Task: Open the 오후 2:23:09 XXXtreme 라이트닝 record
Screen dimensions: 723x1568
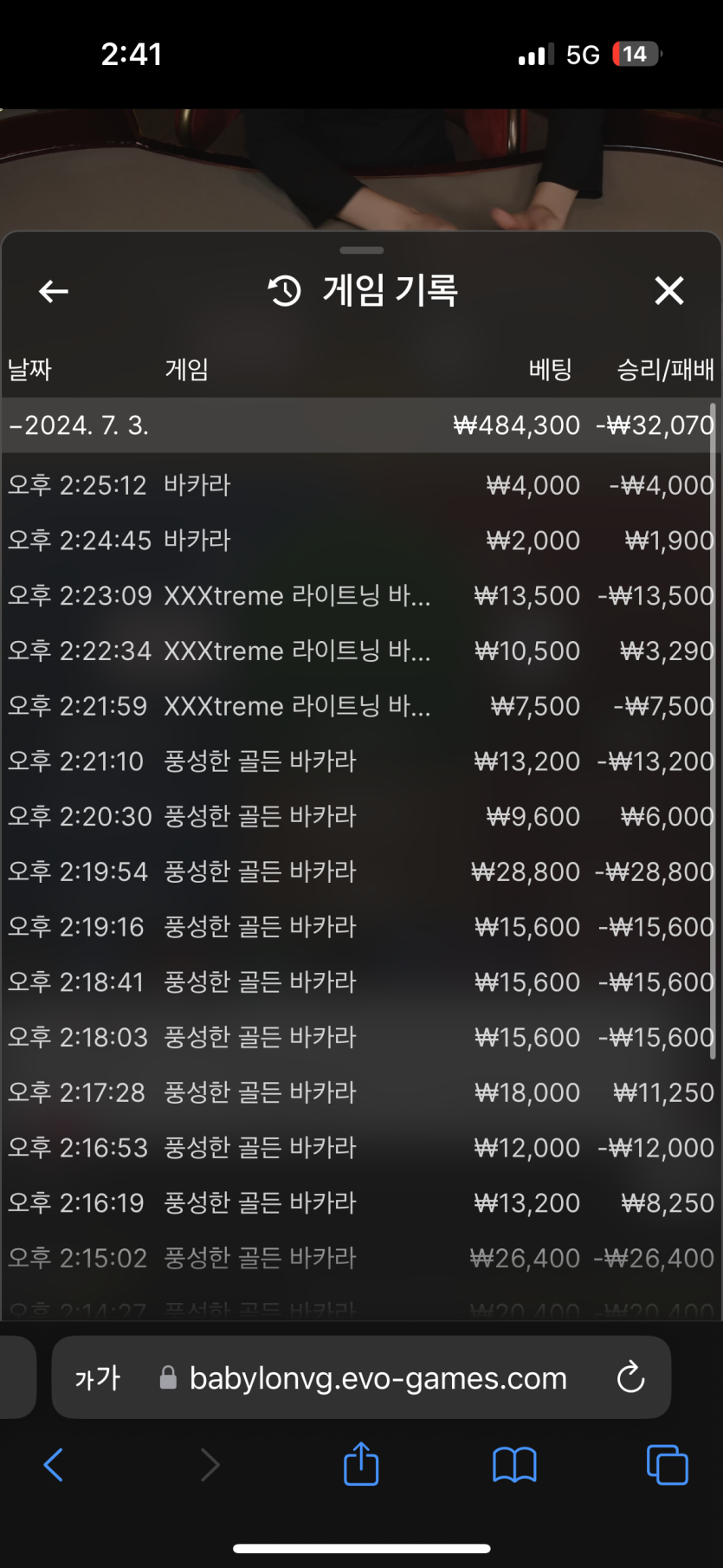Action: click(360, 596)
